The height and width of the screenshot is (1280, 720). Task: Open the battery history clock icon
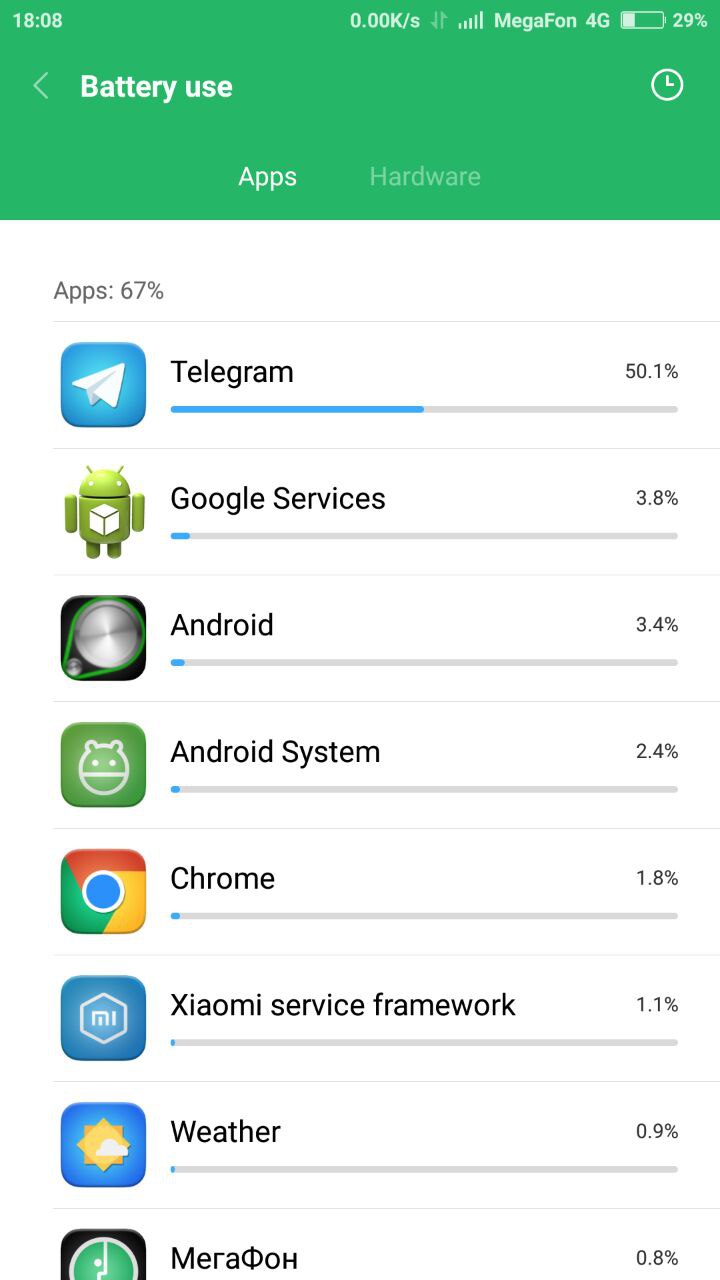[x=667, y=86]
